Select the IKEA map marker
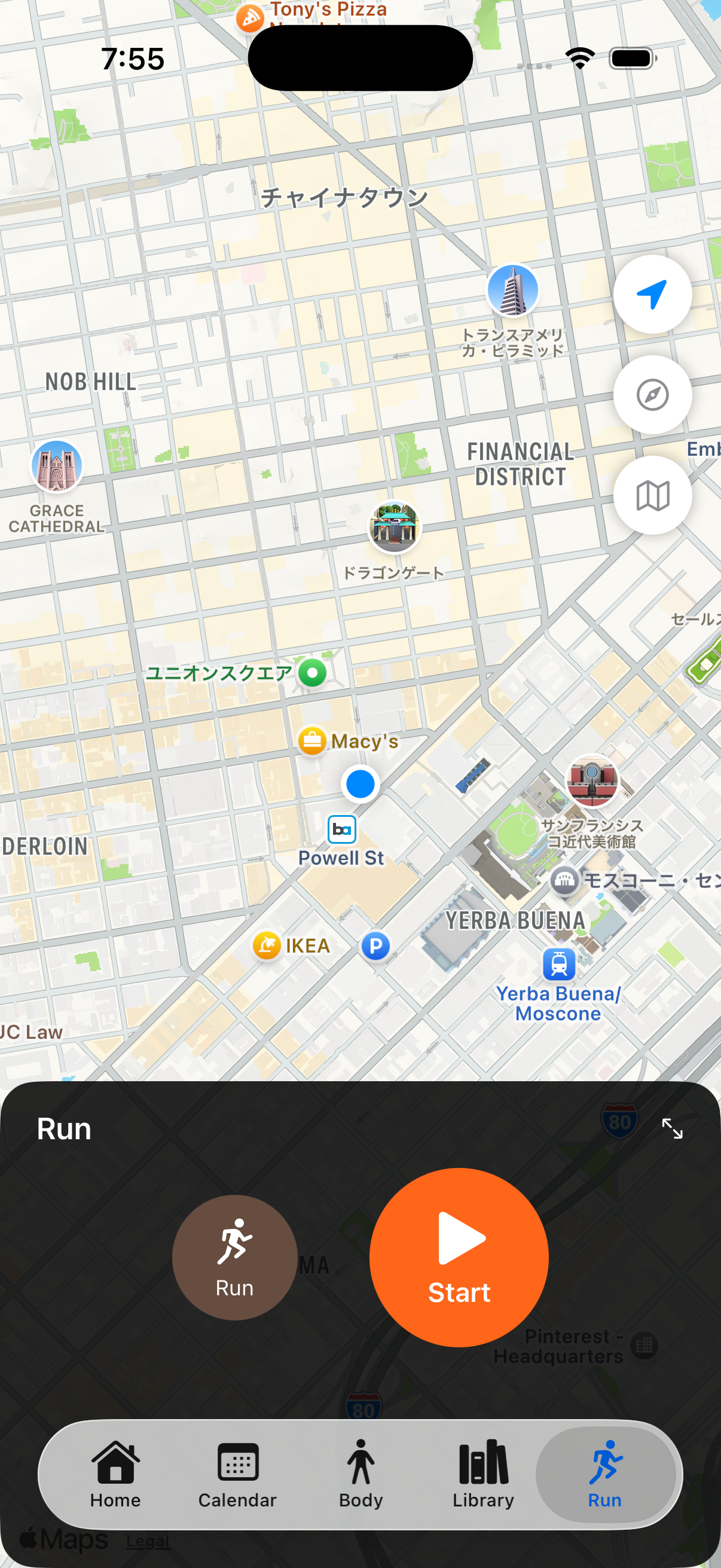The width and height of the screenshot is (721, 1568). (266, 945)
